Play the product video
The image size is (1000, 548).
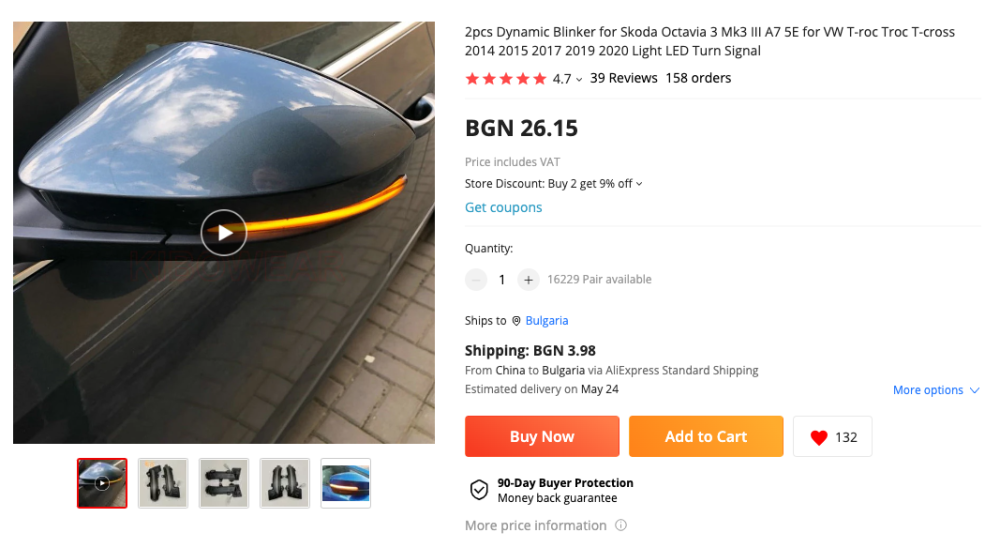pos(223,233)
